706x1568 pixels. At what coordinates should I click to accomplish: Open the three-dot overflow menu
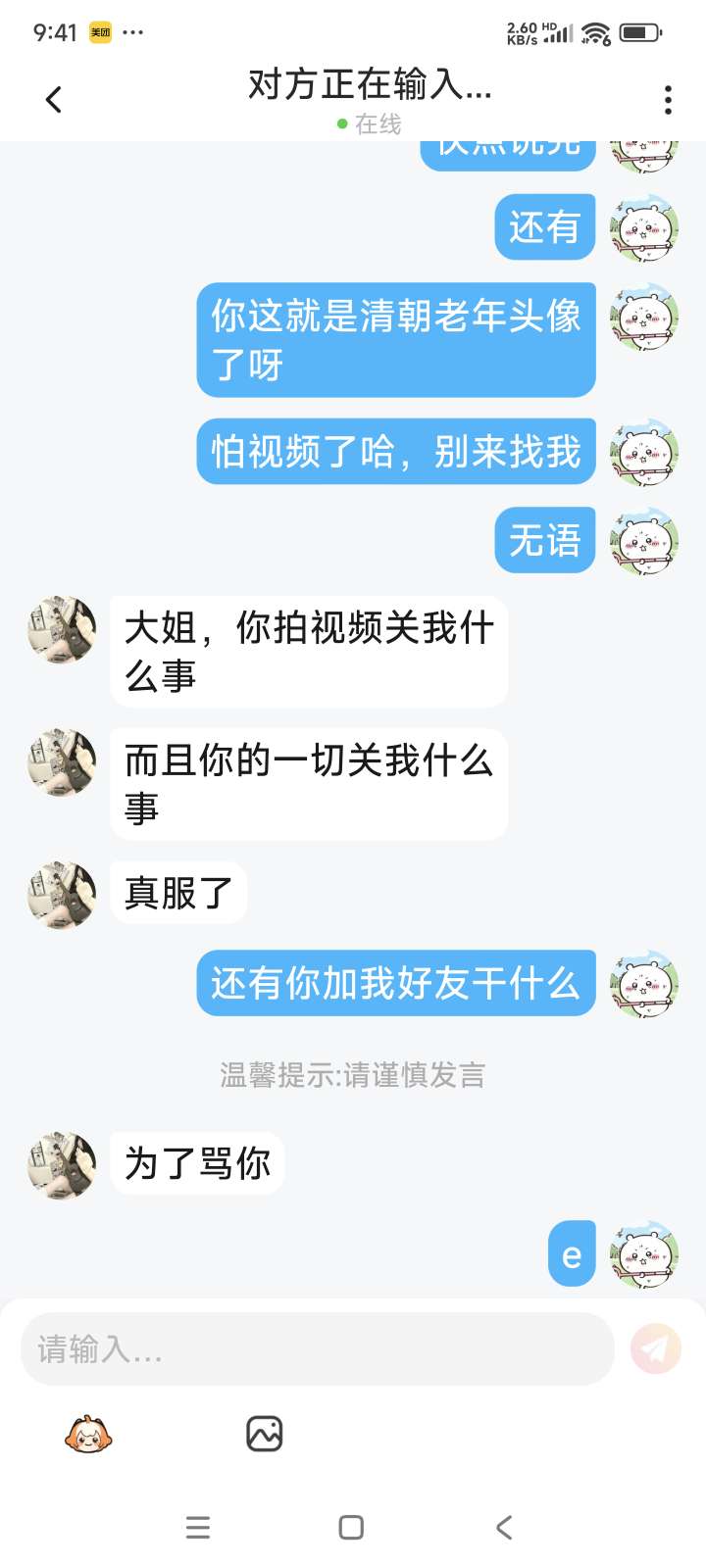tap(668, 99)
